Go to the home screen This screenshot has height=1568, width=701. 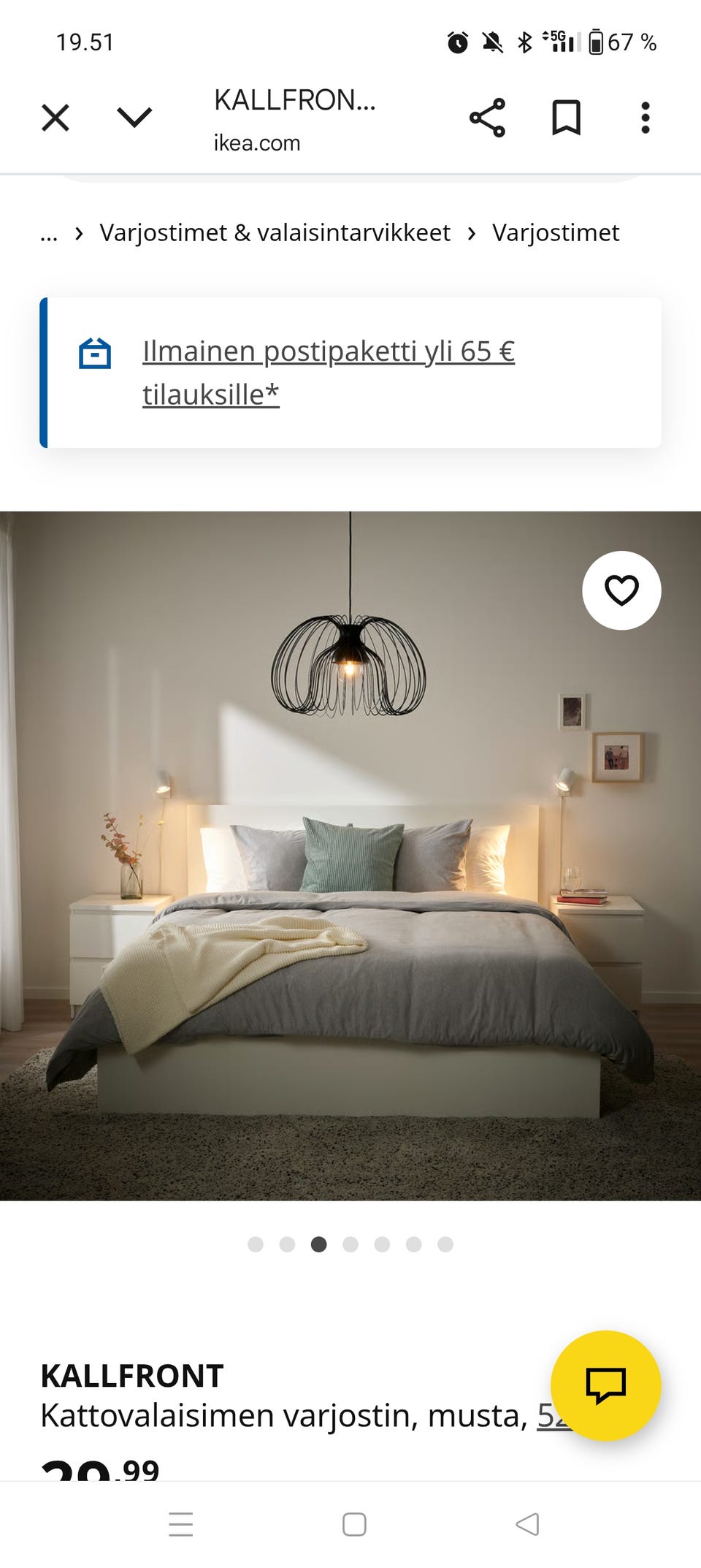[354, 1524]
